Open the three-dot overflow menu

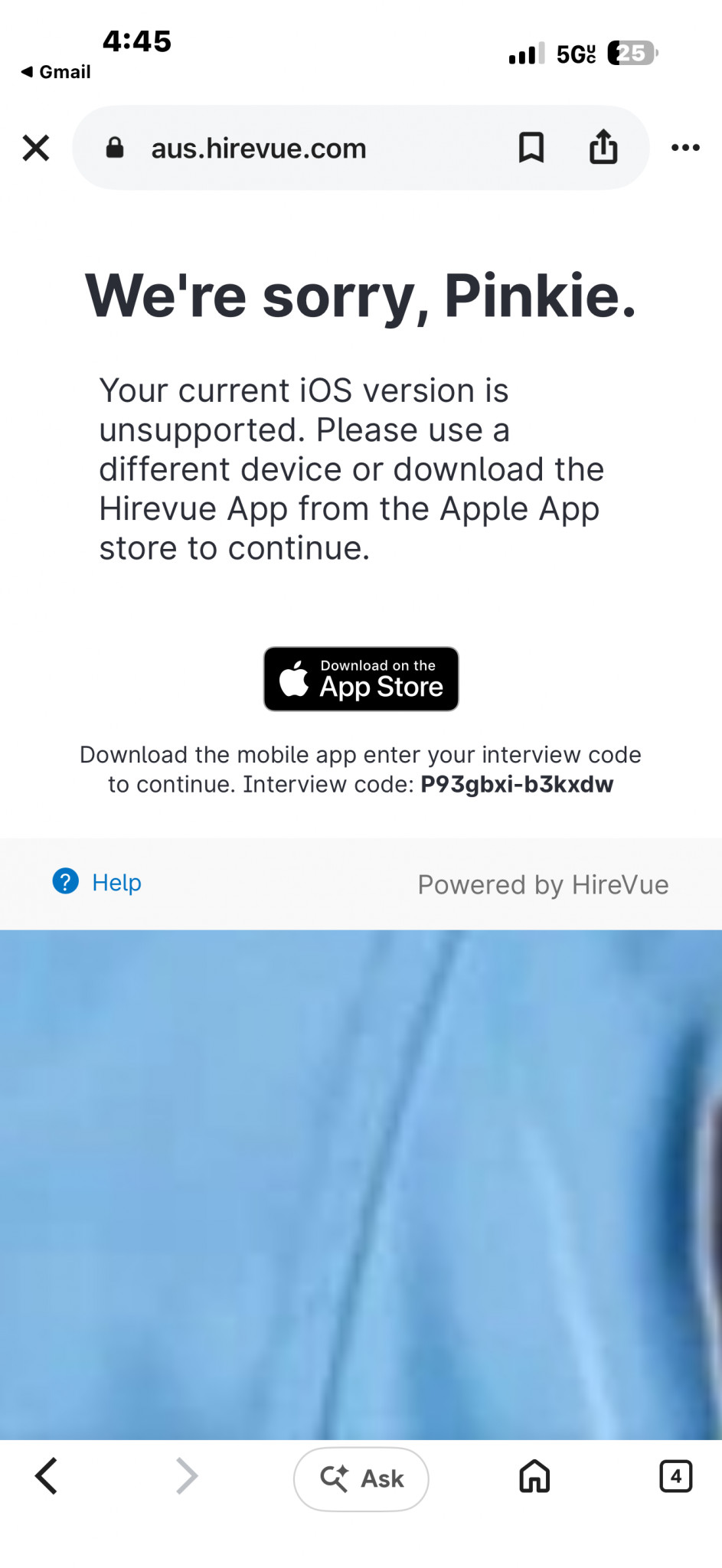coord(685,148)
